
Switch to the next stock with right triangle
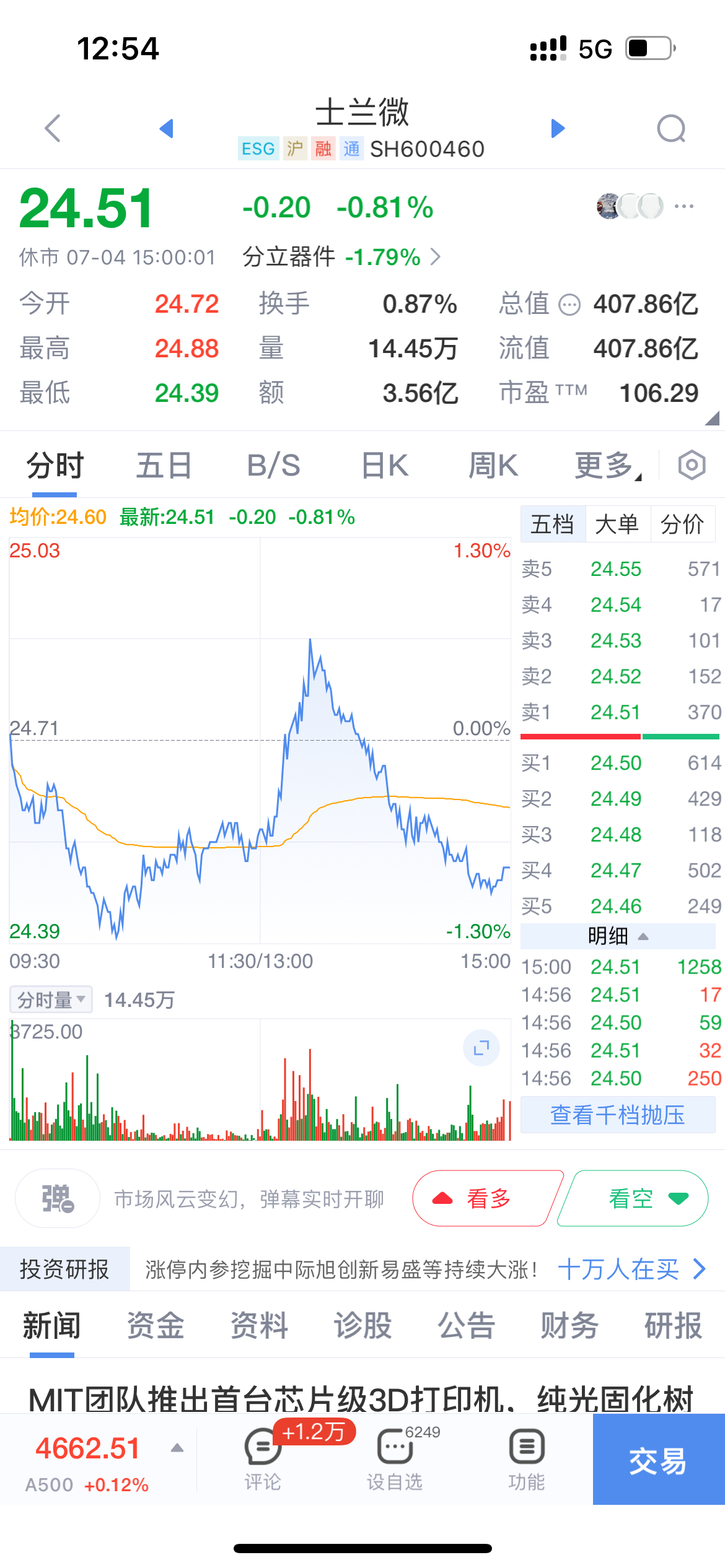point(558,128)
